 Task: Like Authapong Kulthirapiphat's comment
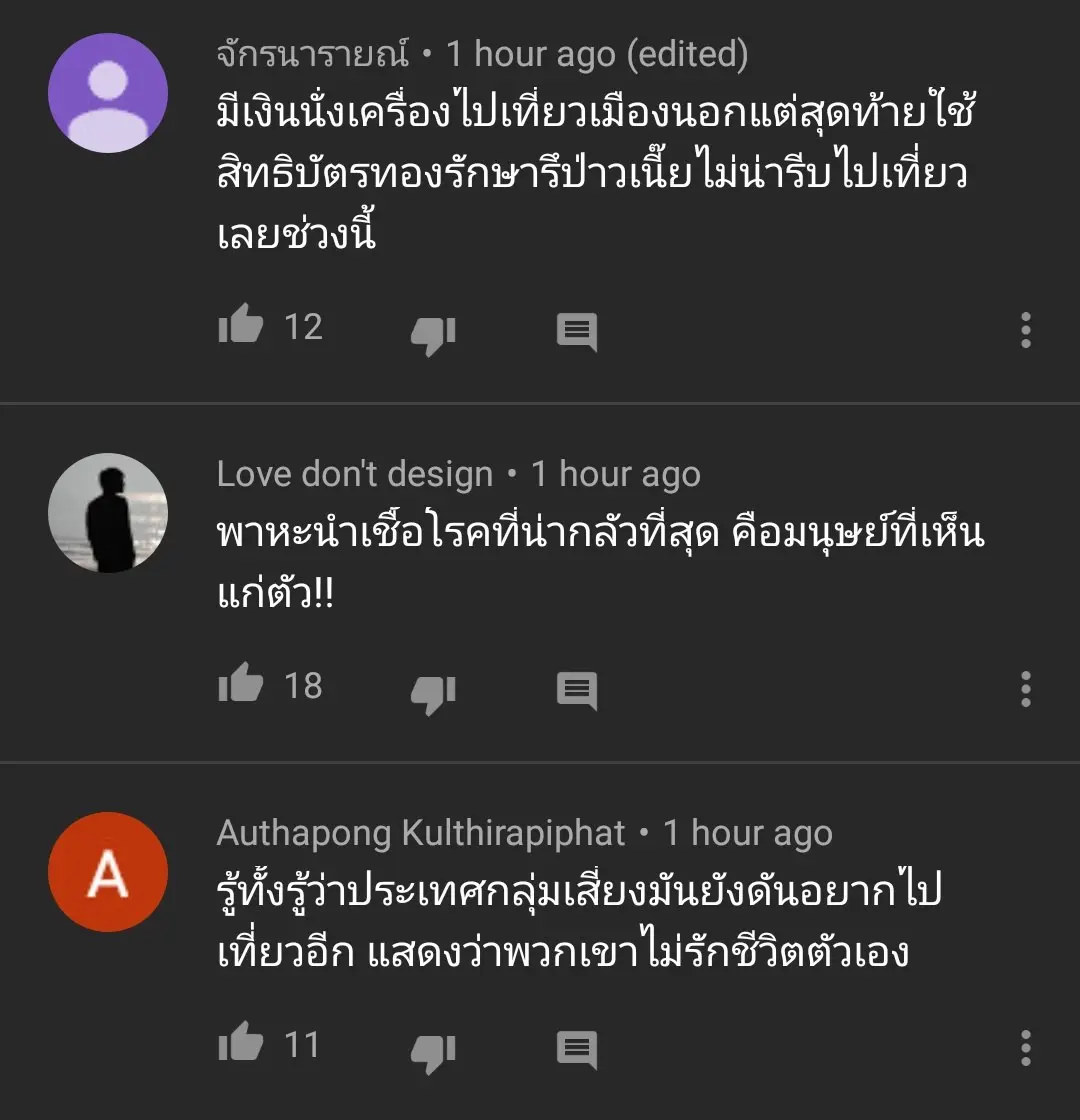pyautogui.click(x=240, y=1046)
